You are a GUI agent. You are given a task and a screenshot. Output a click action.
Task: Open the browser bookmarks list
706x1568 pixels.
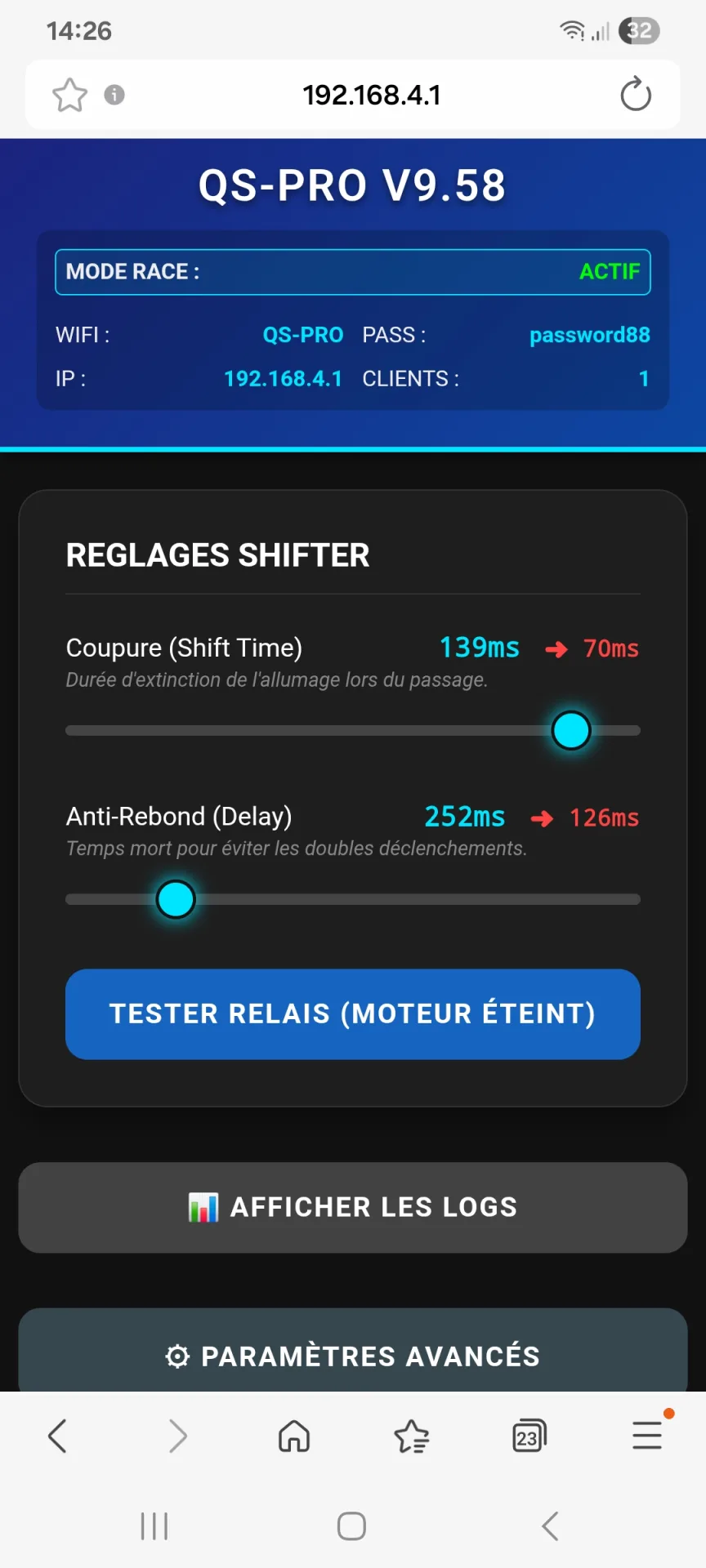[x=412, y=1436]
